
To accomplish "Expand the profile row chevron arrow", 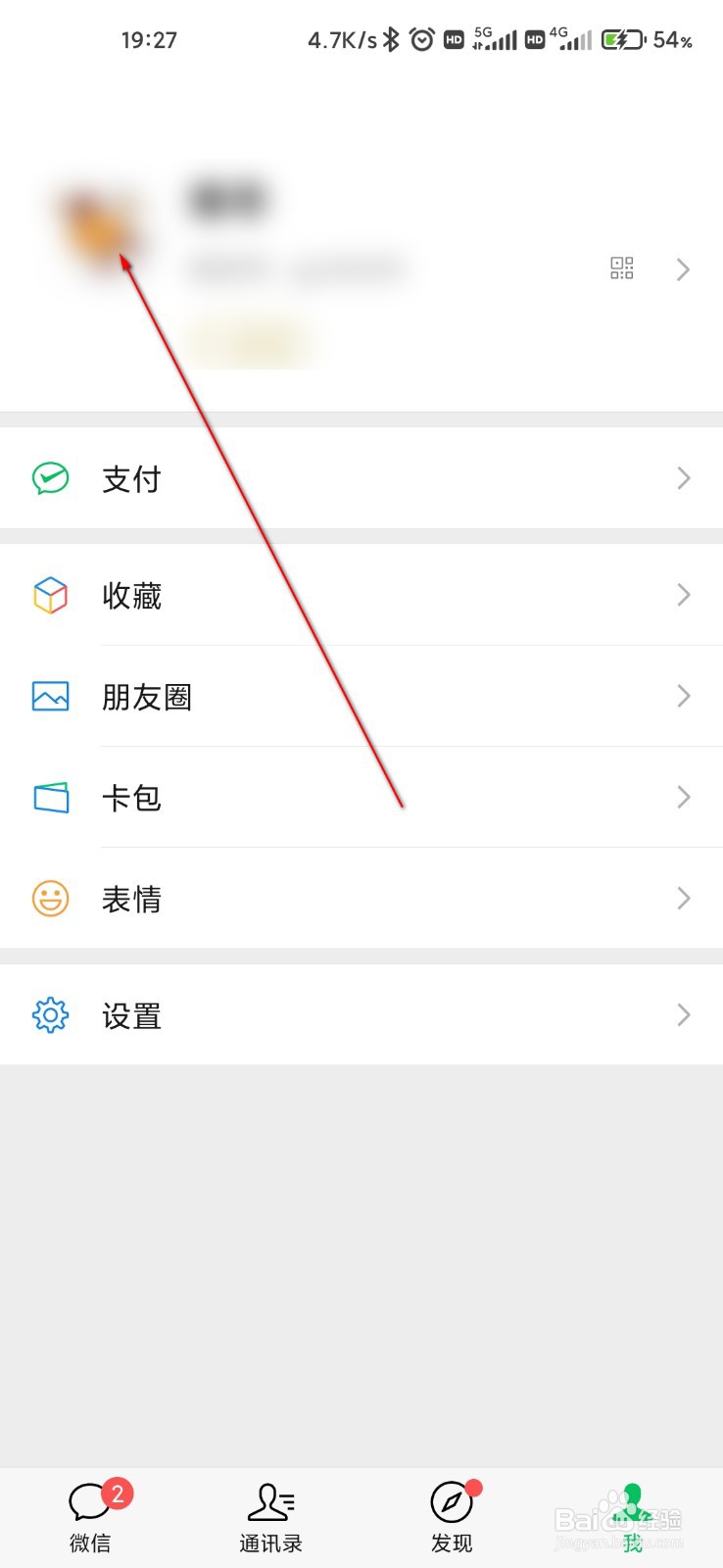I will pos(683,269).
